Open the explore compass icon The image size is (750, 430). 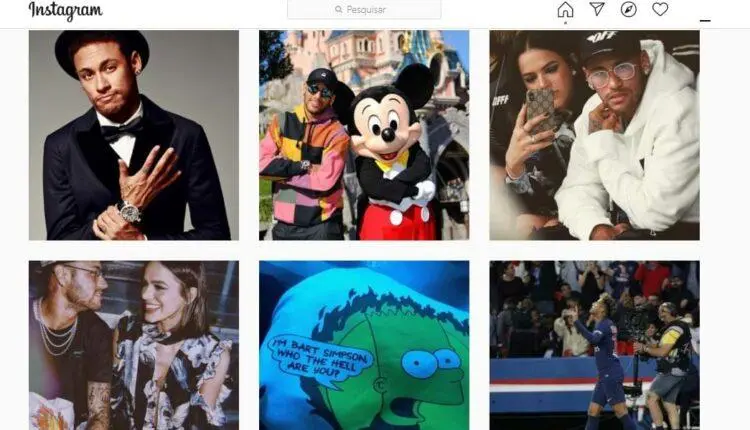[628, 10]
